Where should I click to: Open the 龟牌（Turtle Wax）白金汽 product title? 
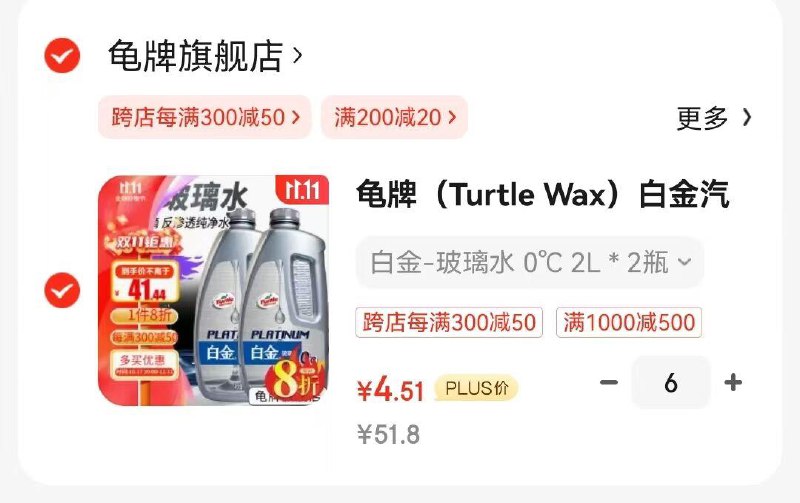coord(543,194)
